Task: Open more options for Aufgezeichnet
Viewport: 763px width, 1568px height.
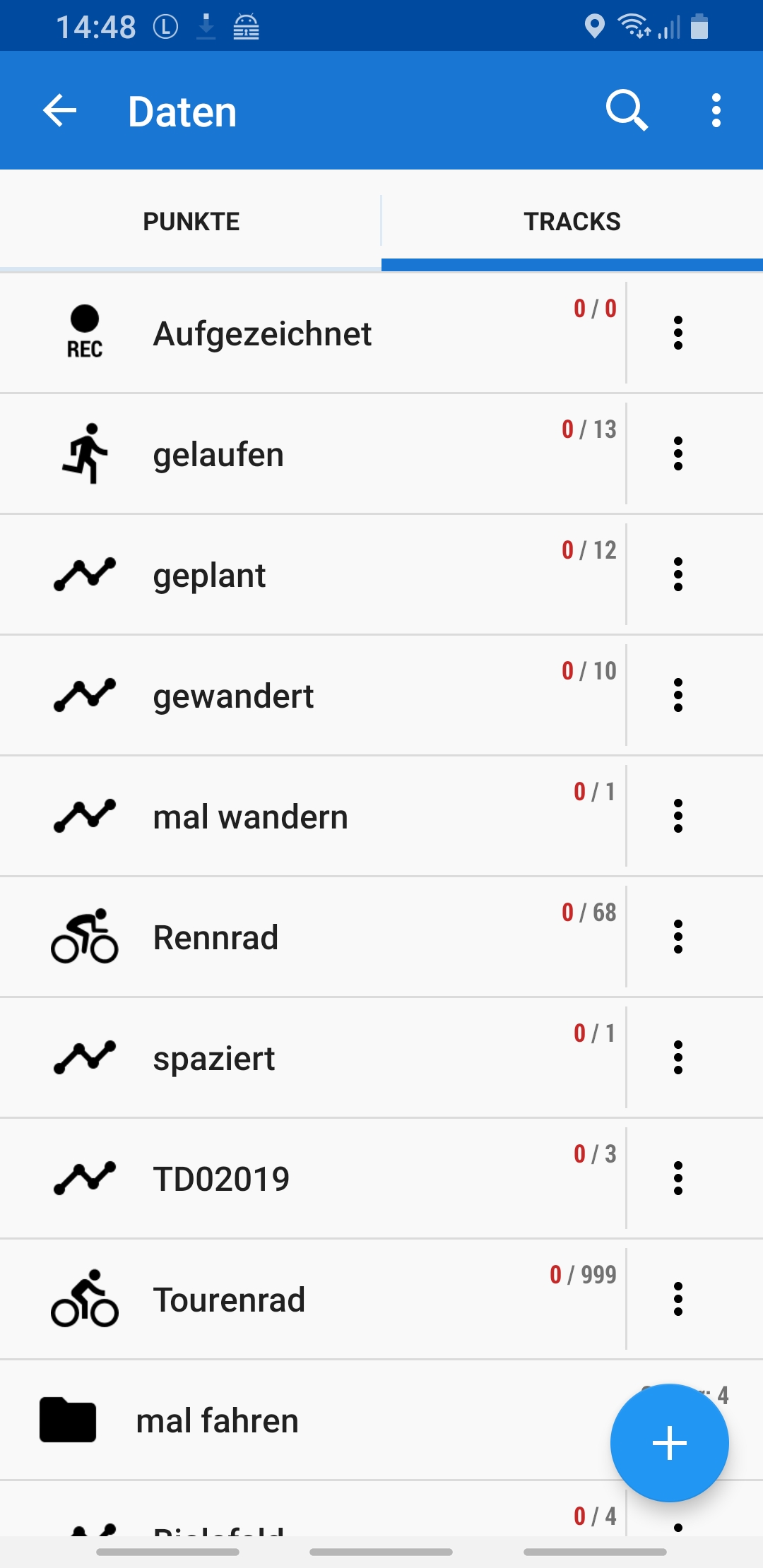Action: pos(678,333)
